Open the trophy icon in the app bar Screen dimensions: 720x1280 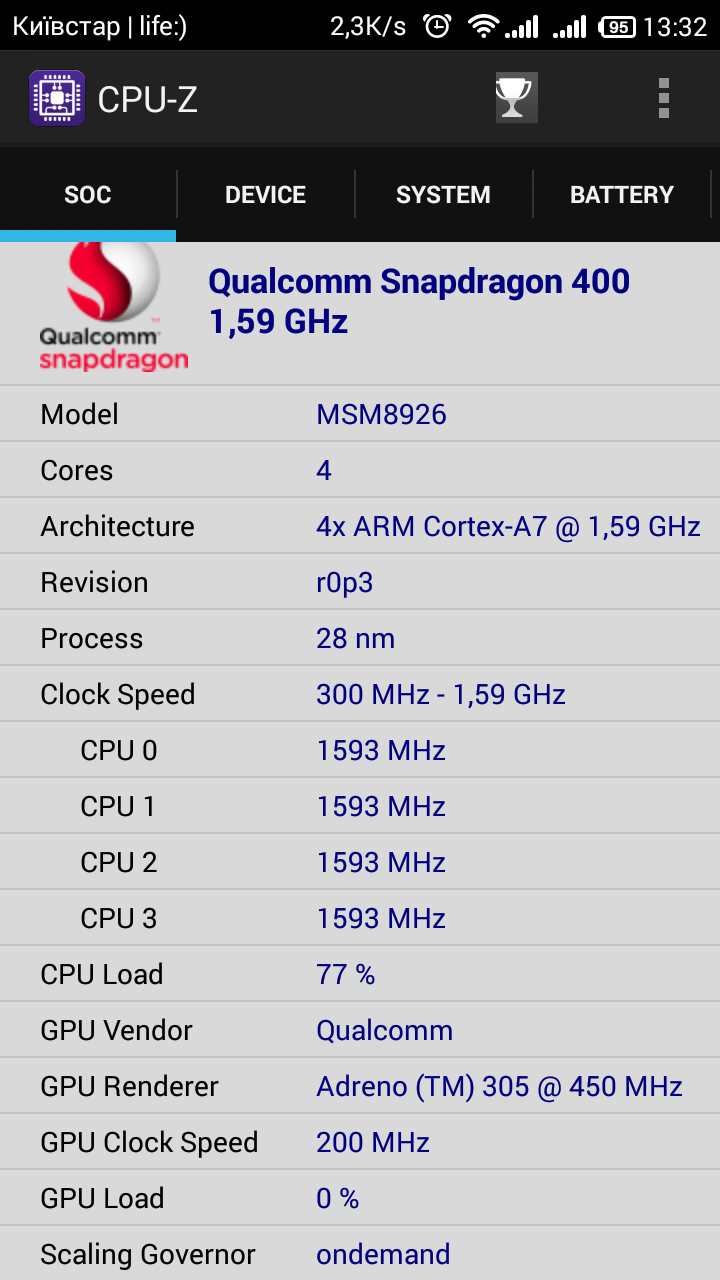point(516,98)
